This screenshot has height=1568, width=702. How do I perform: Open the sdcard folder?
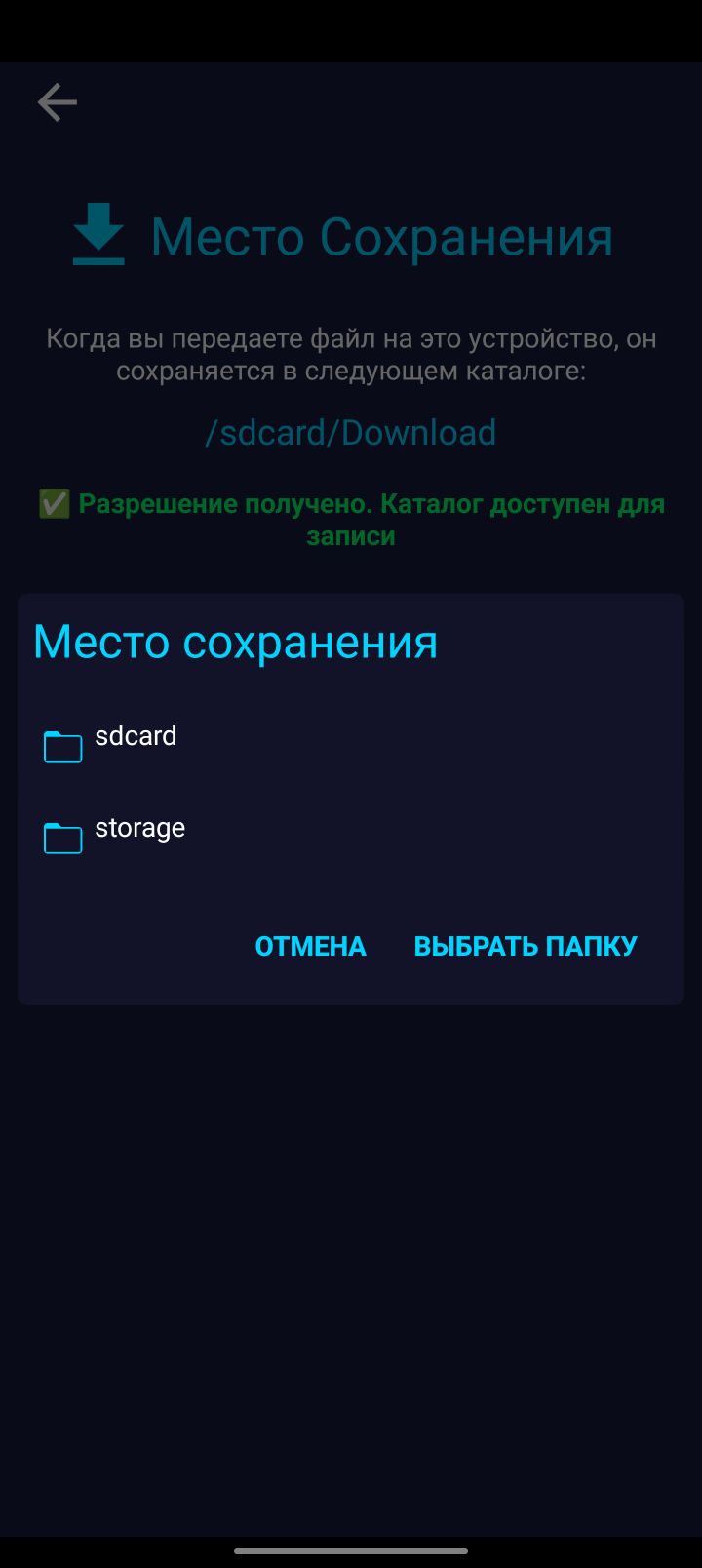[x=135, y=737]
